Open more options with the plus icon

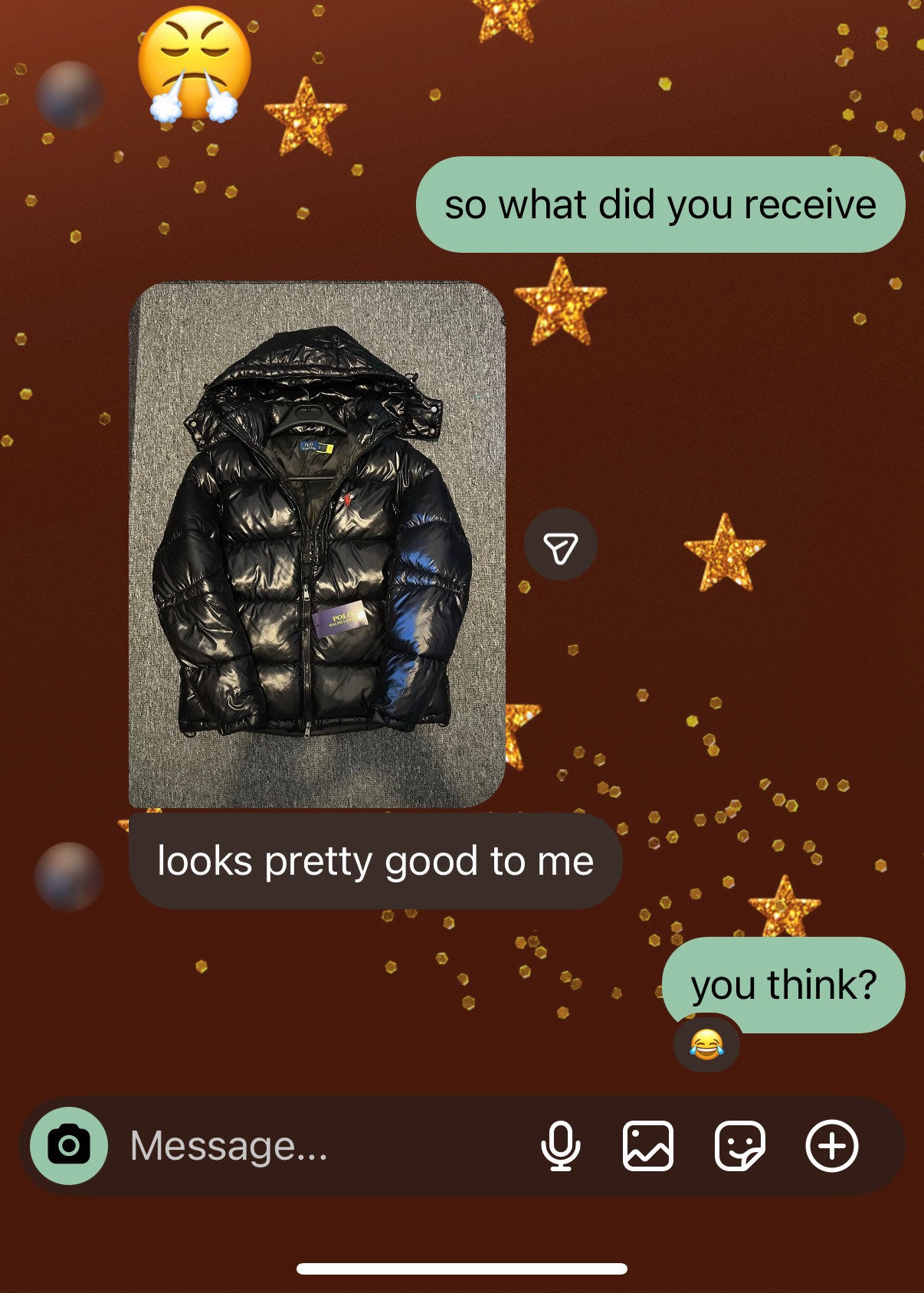coord(831,1146)
